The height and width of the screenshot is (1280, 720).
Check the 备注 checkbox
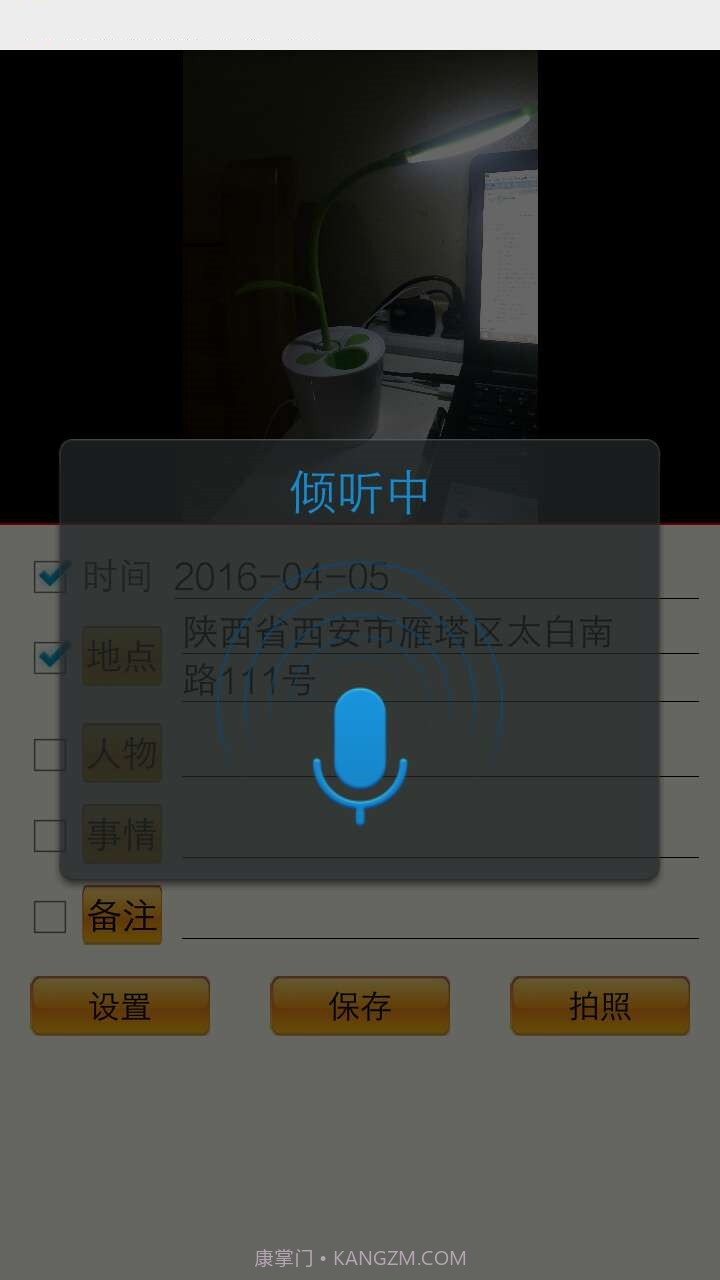click(50, 917)
